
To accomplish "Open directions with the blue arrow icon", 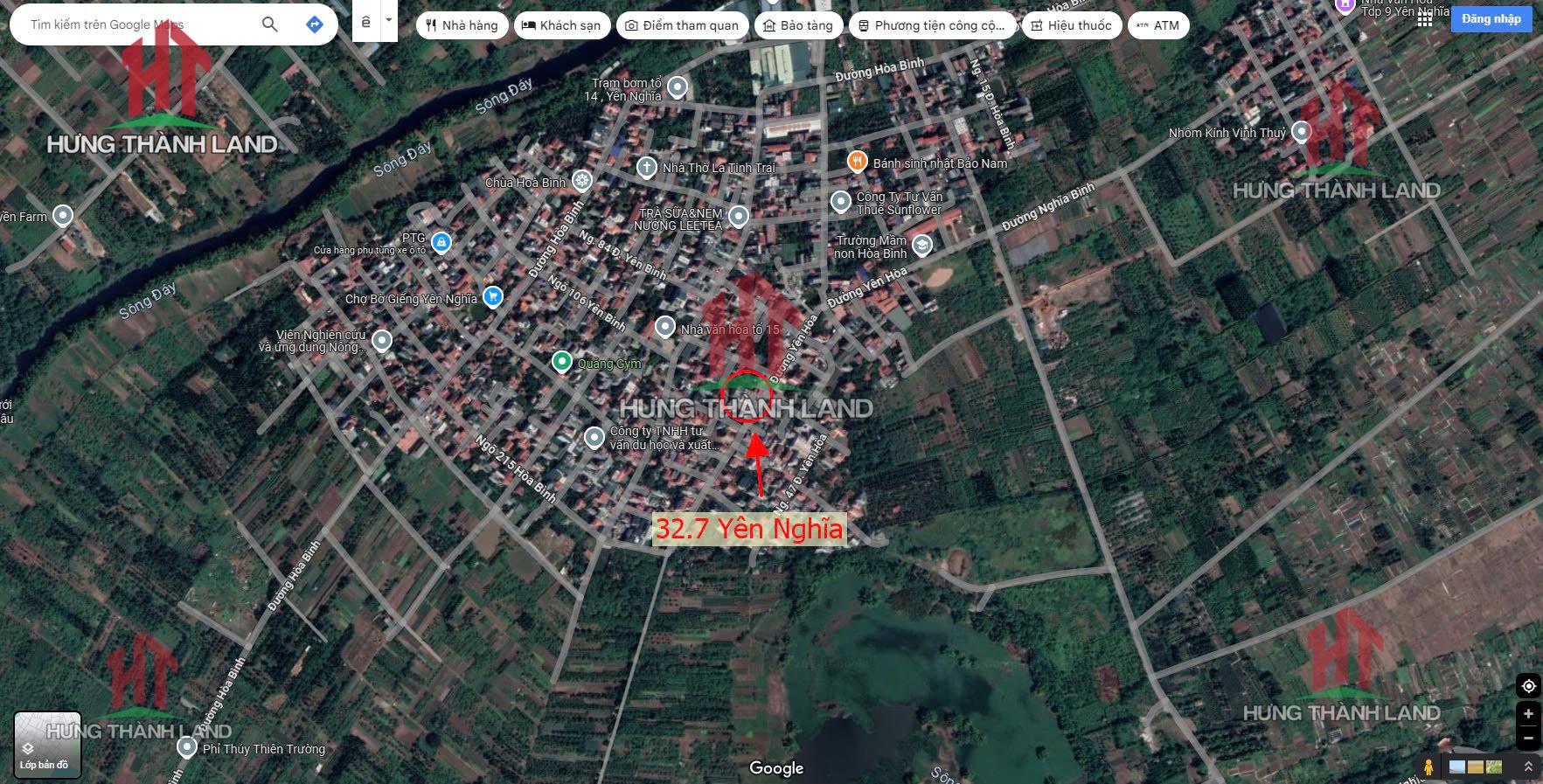I will (x=315, y=24).
